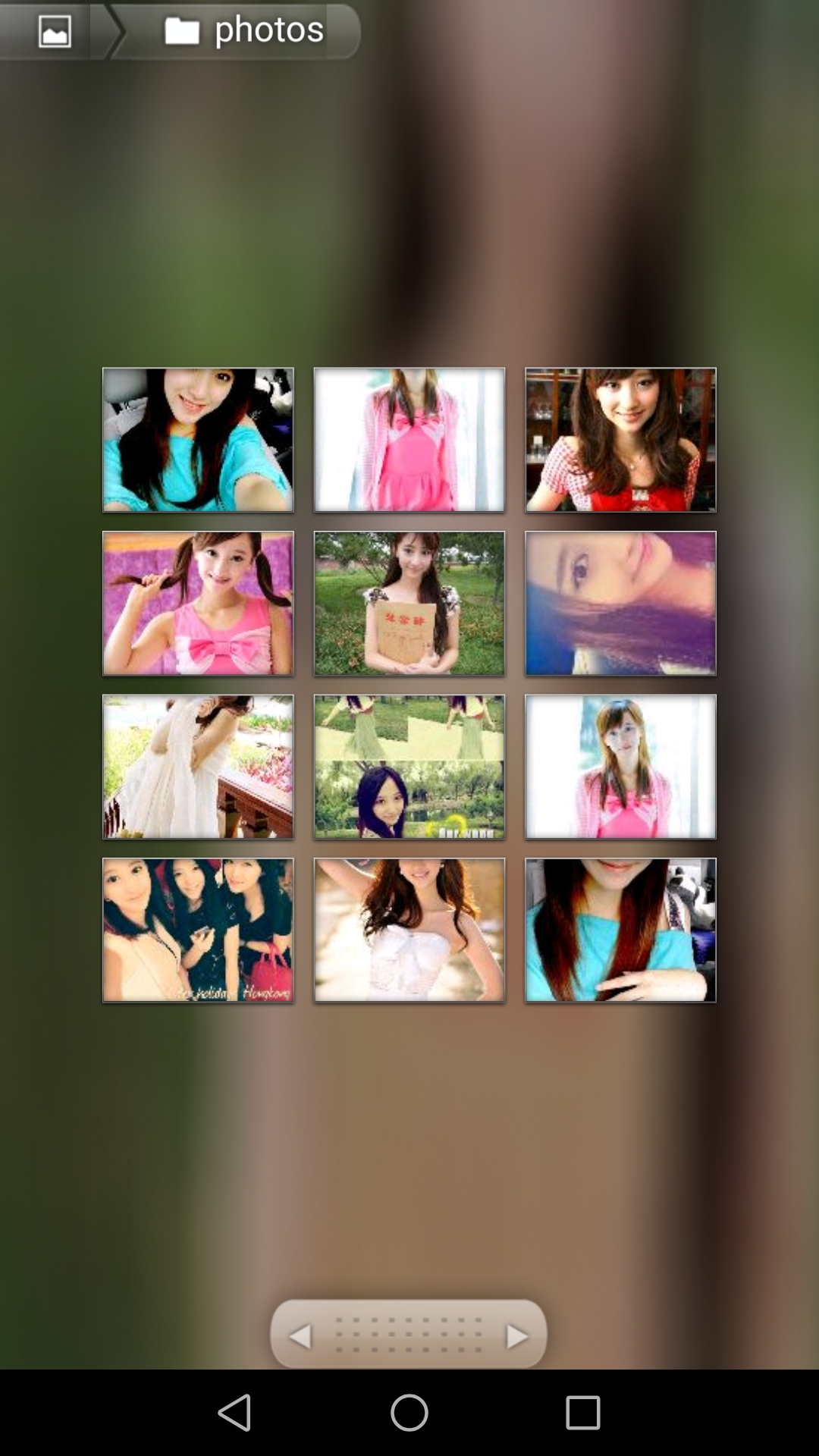Open the sideways purple-tinted close-up

(620, 604)
